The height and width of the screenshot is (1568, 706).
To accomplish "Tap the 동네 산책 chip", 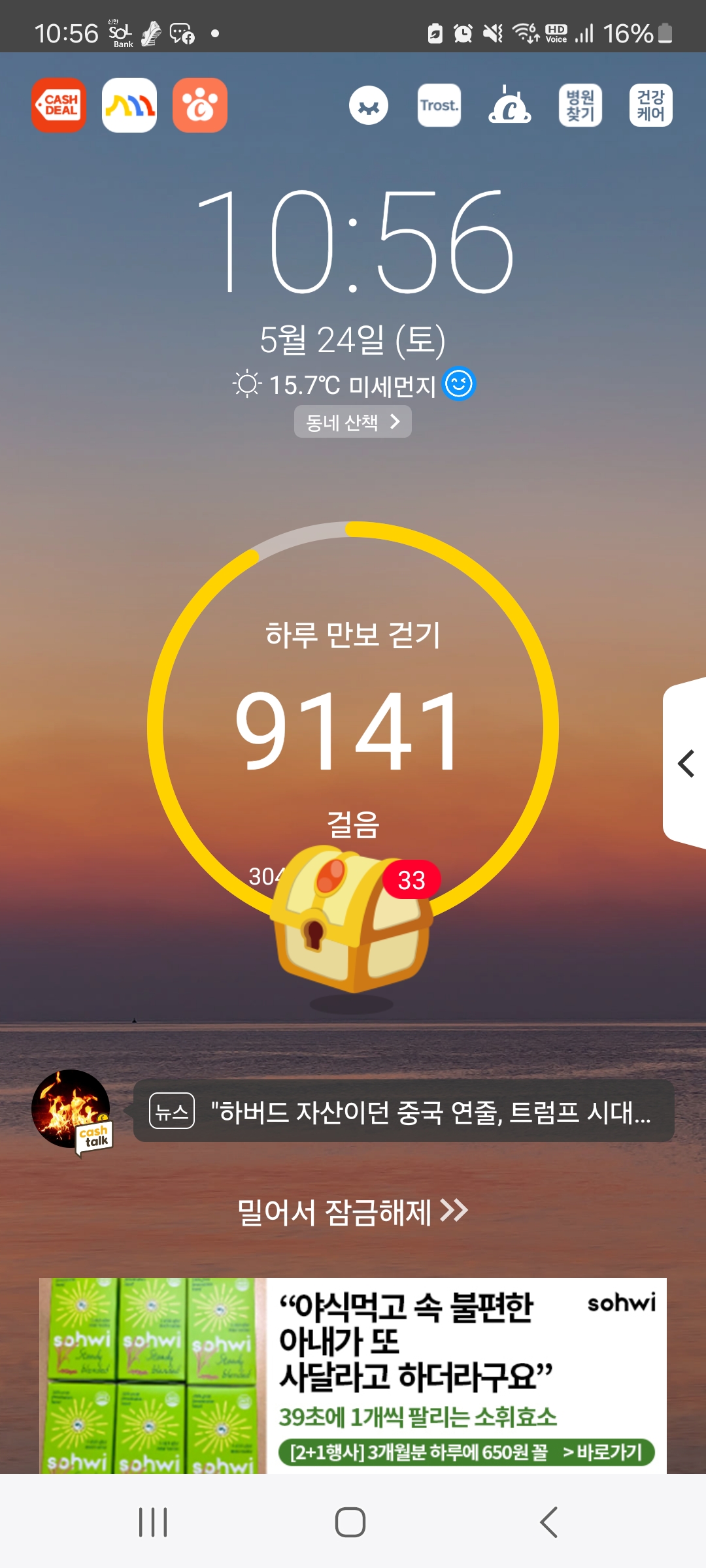I will (353, 421).
